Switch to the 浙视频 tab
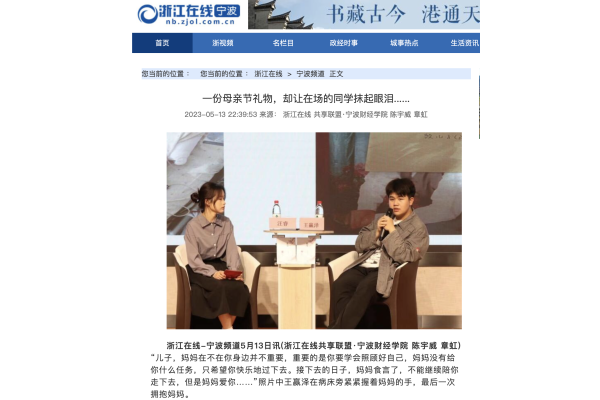This screenshot has width=600, height=400. (222, 43)
